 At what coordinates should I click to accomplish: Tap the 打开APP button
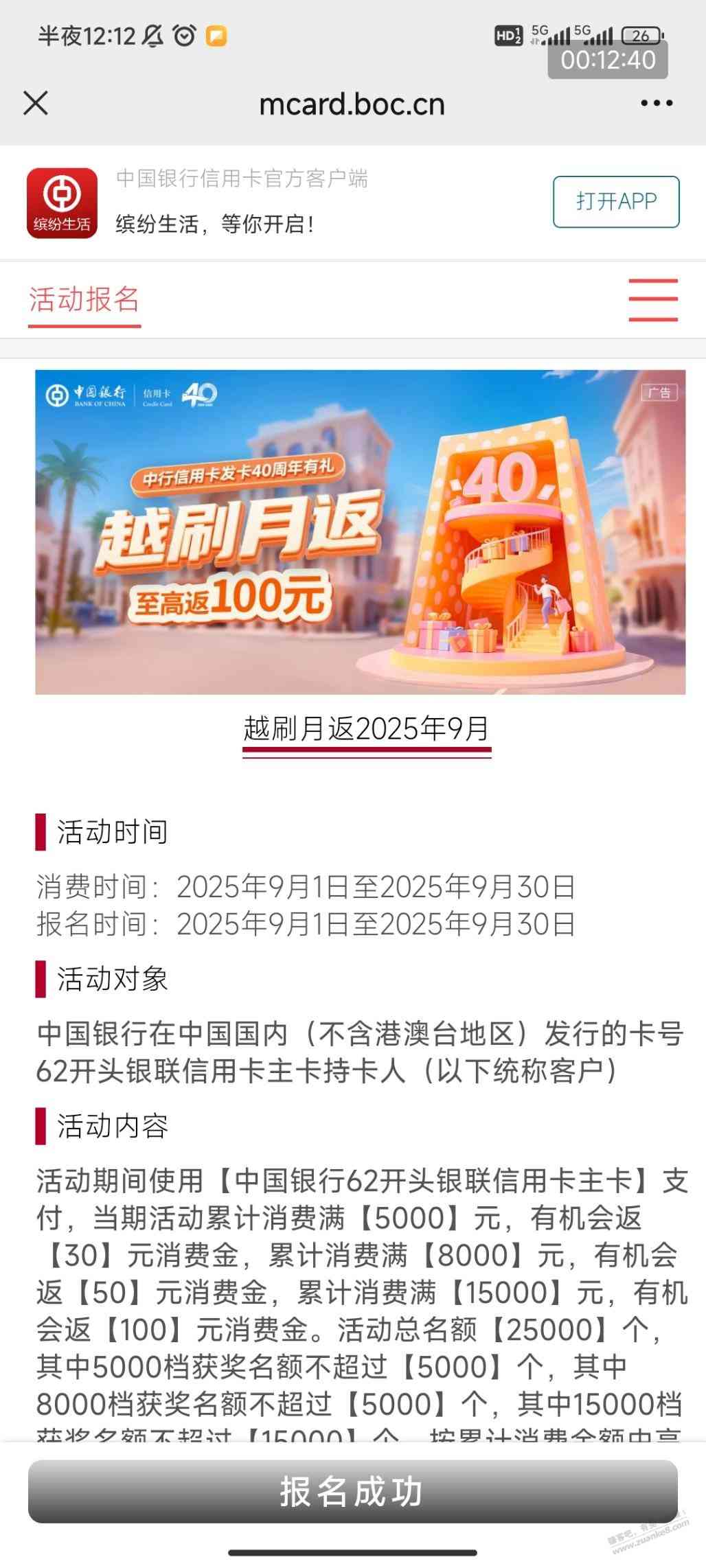point(616,202)
